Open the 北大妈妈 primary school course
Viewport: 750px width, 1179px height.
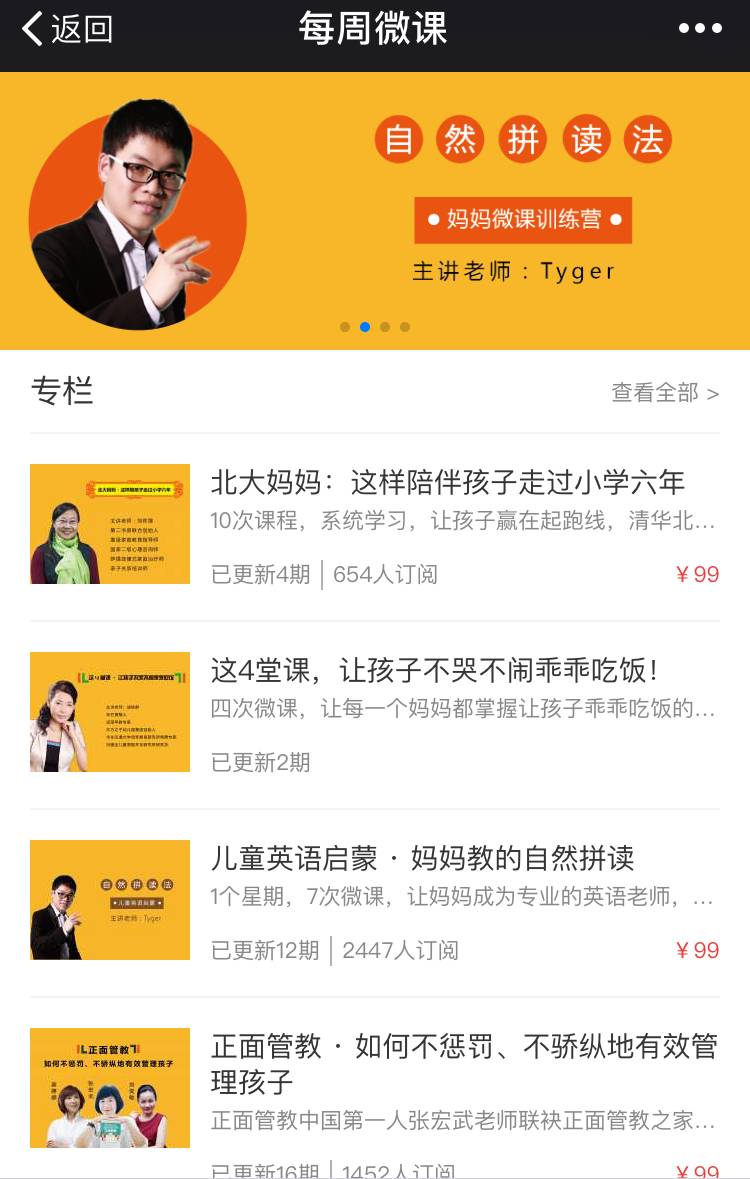pyautogui.click(x=447, y=483)
